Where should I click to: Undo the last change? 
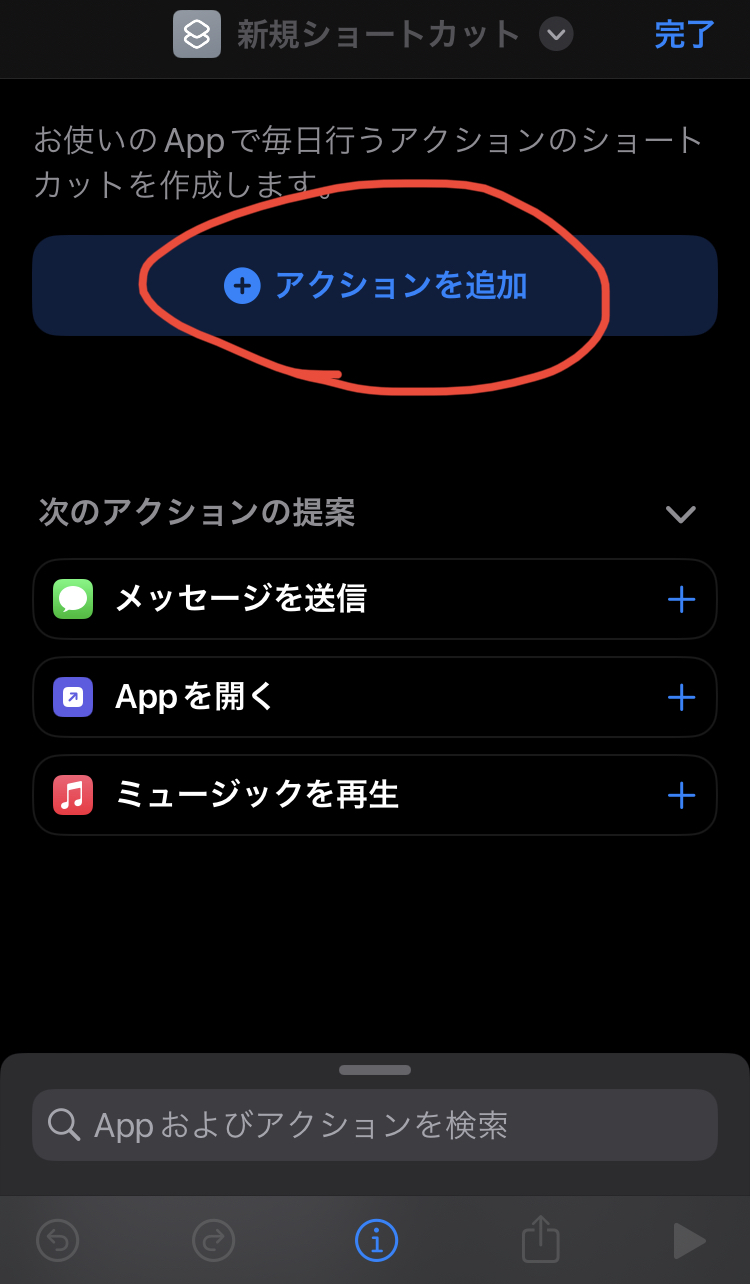point(58,1241)
